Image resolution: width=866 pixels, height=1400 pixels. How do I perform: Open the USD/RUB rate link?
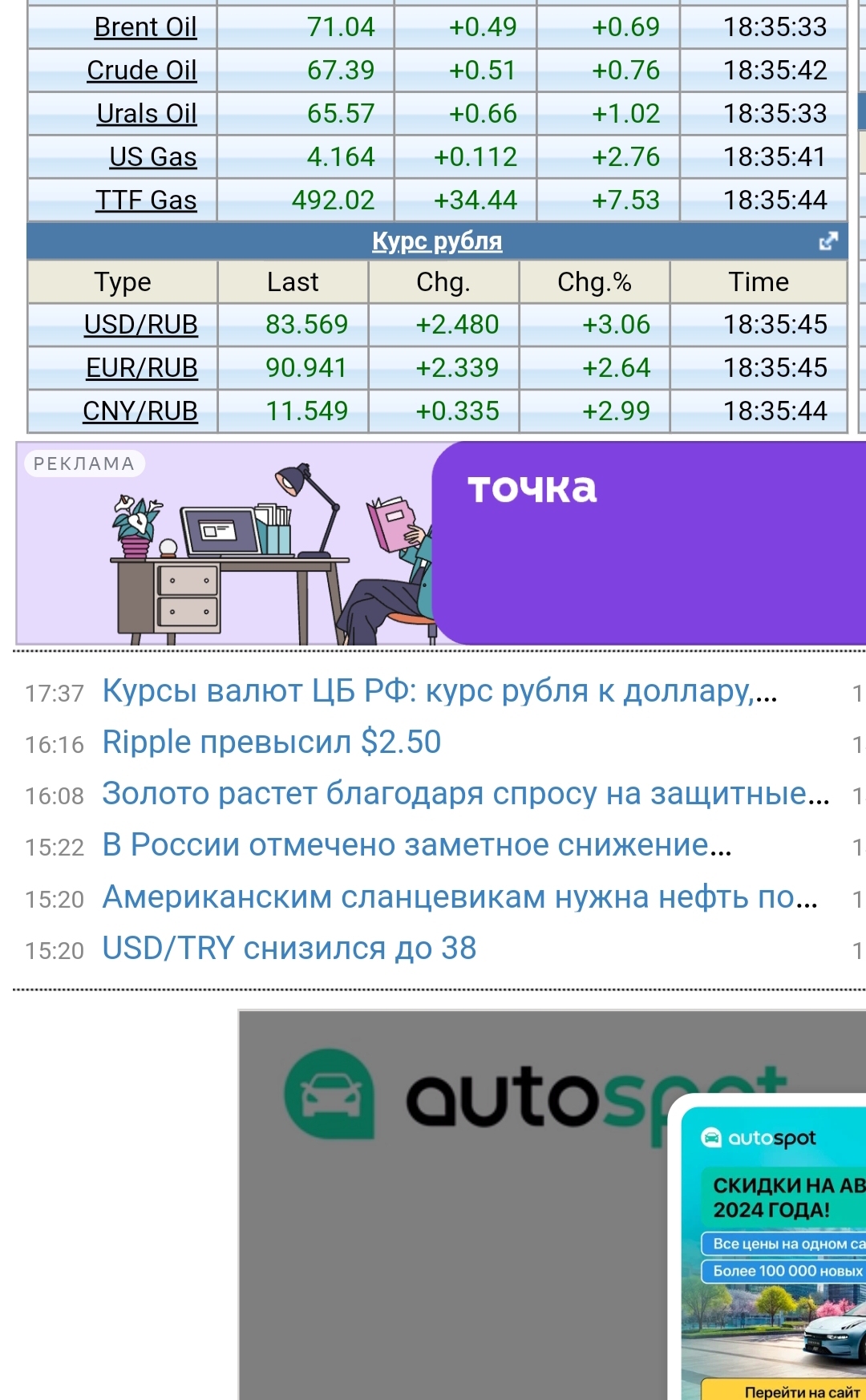(x=140, y=325)
